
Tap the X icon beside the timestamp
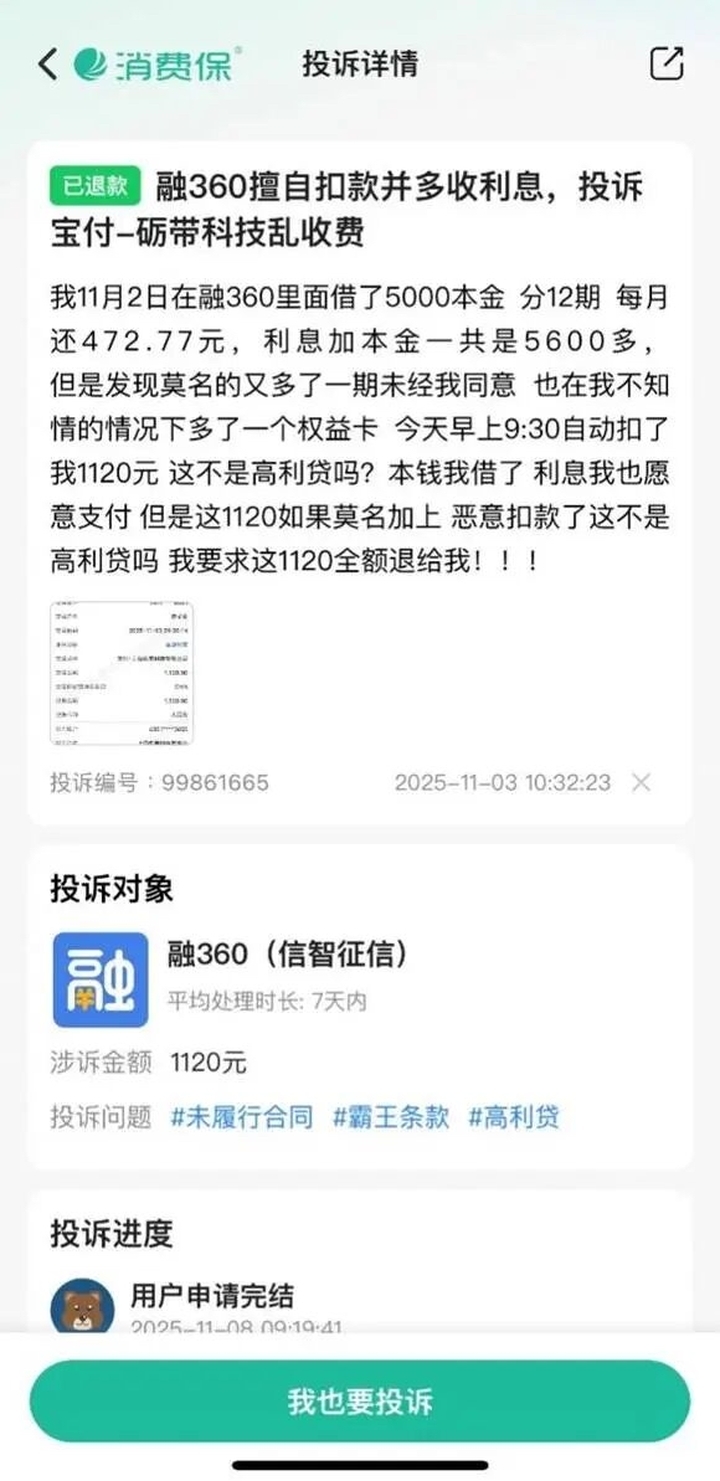click(642, 782)
